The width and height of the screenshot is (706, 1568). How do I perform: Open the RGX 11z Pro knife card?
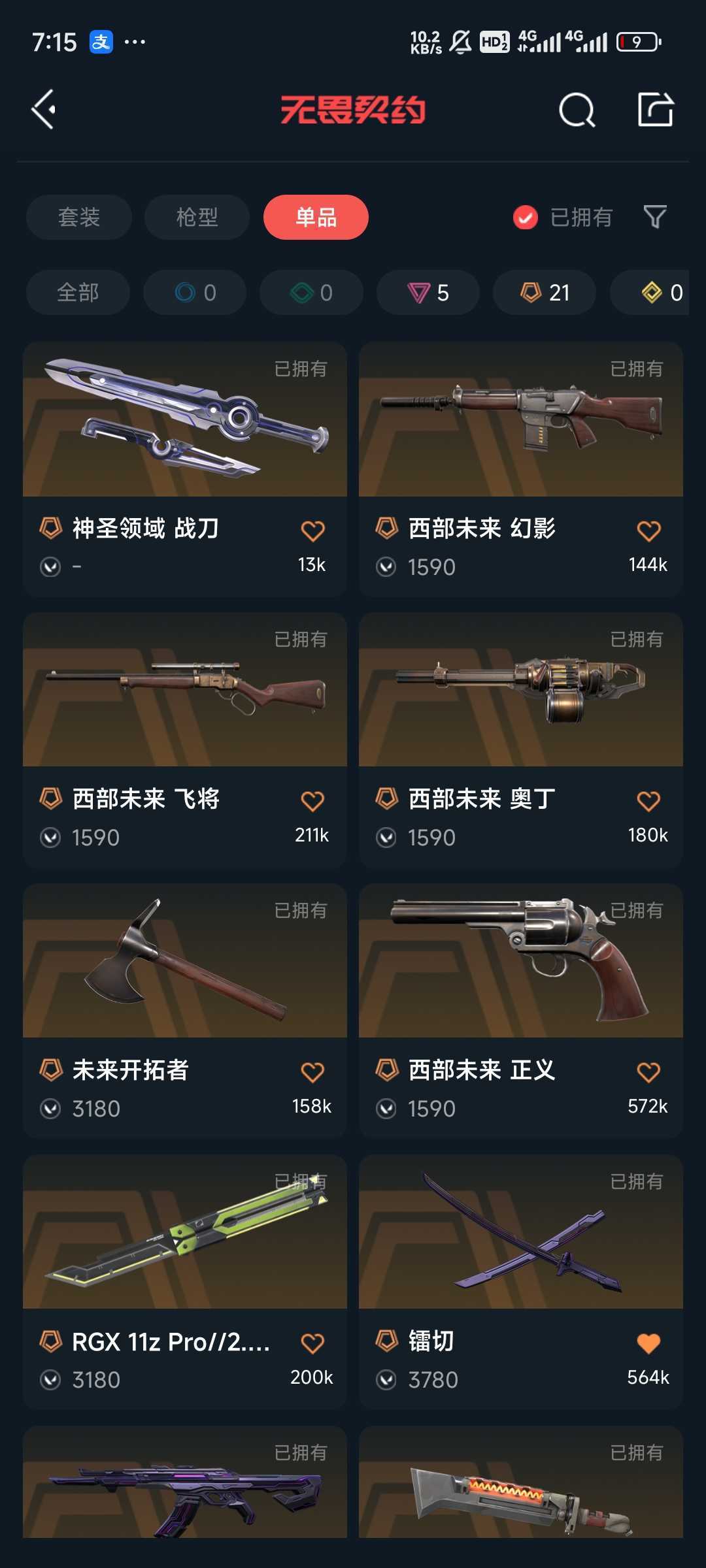pyautogui.click(x=185, y=1282)
